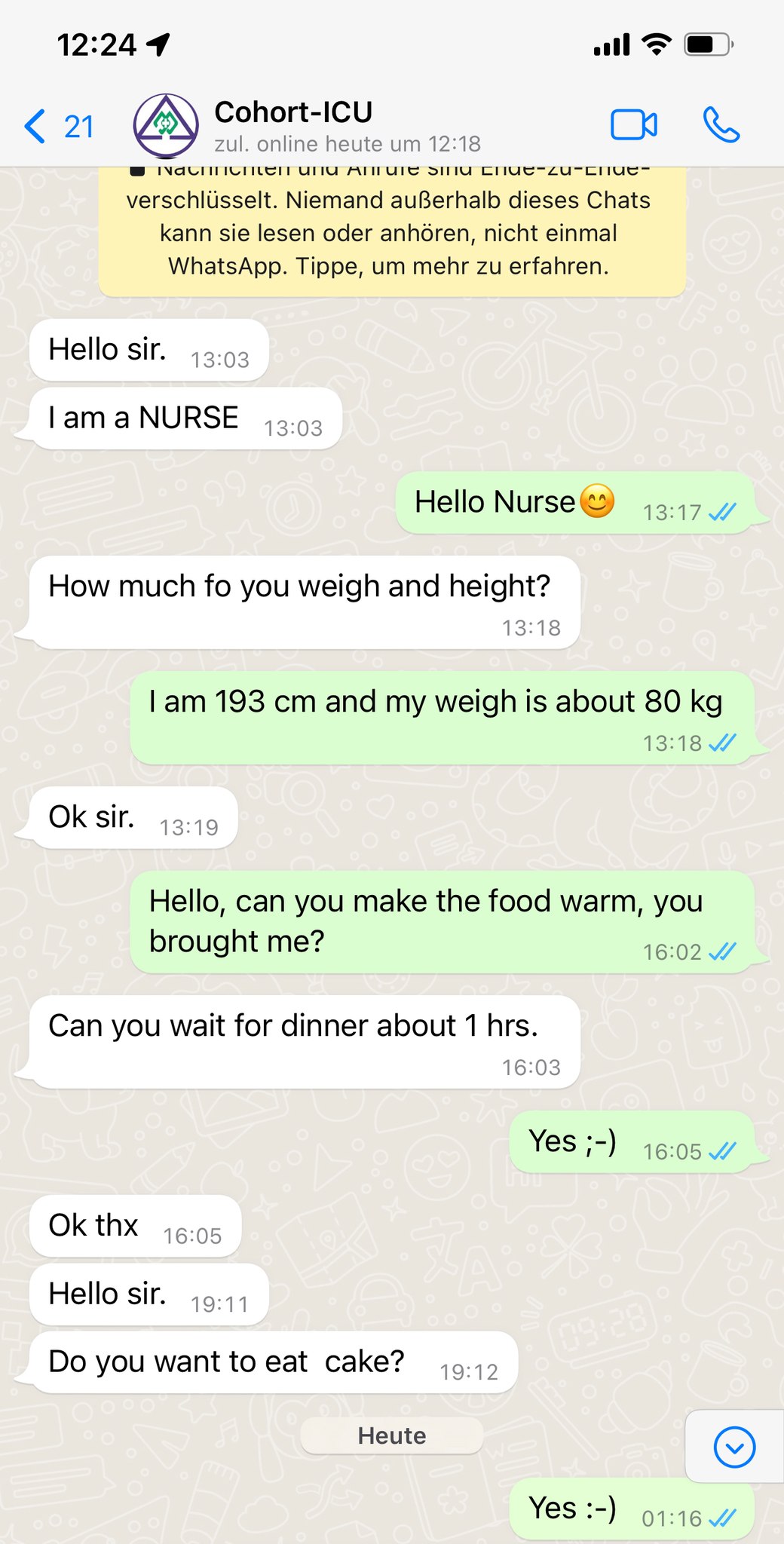Screen dimensions: 784x1544
Task: View Cohort-ICU's profile picture
Action: click(x=166, y=125)
